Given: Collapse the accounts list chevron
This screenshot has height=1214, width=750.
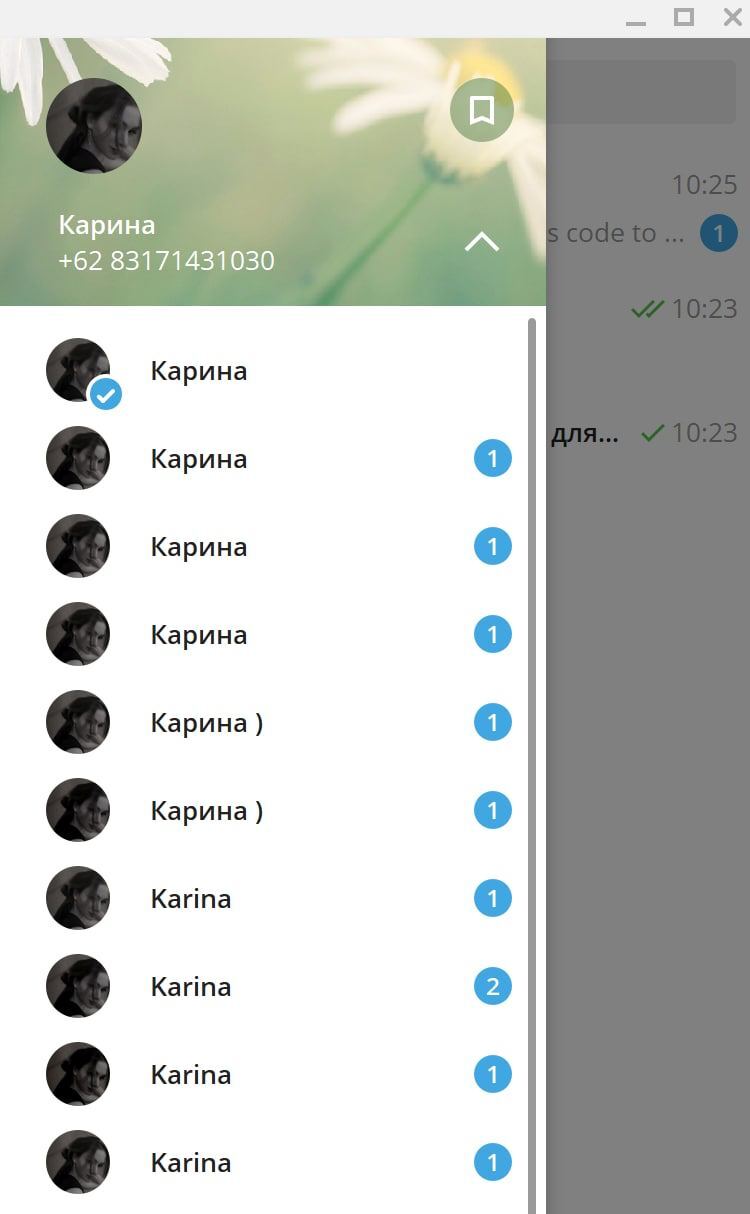Looking at the screenshot, I should click(x=482, y=241).
